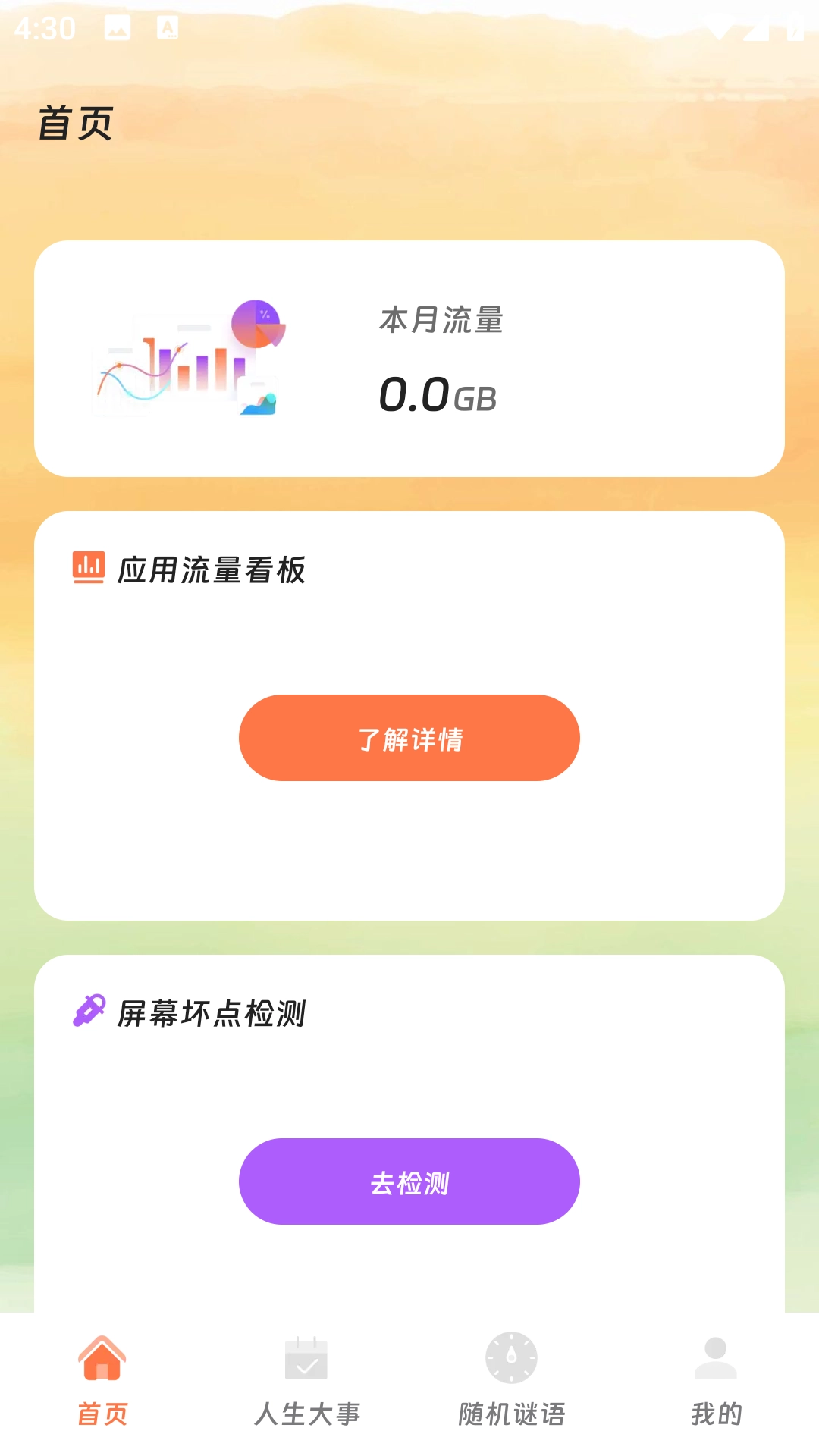Tap the 了解详情 button
The image size is (819, 1456).
click(x=409, y=738)
